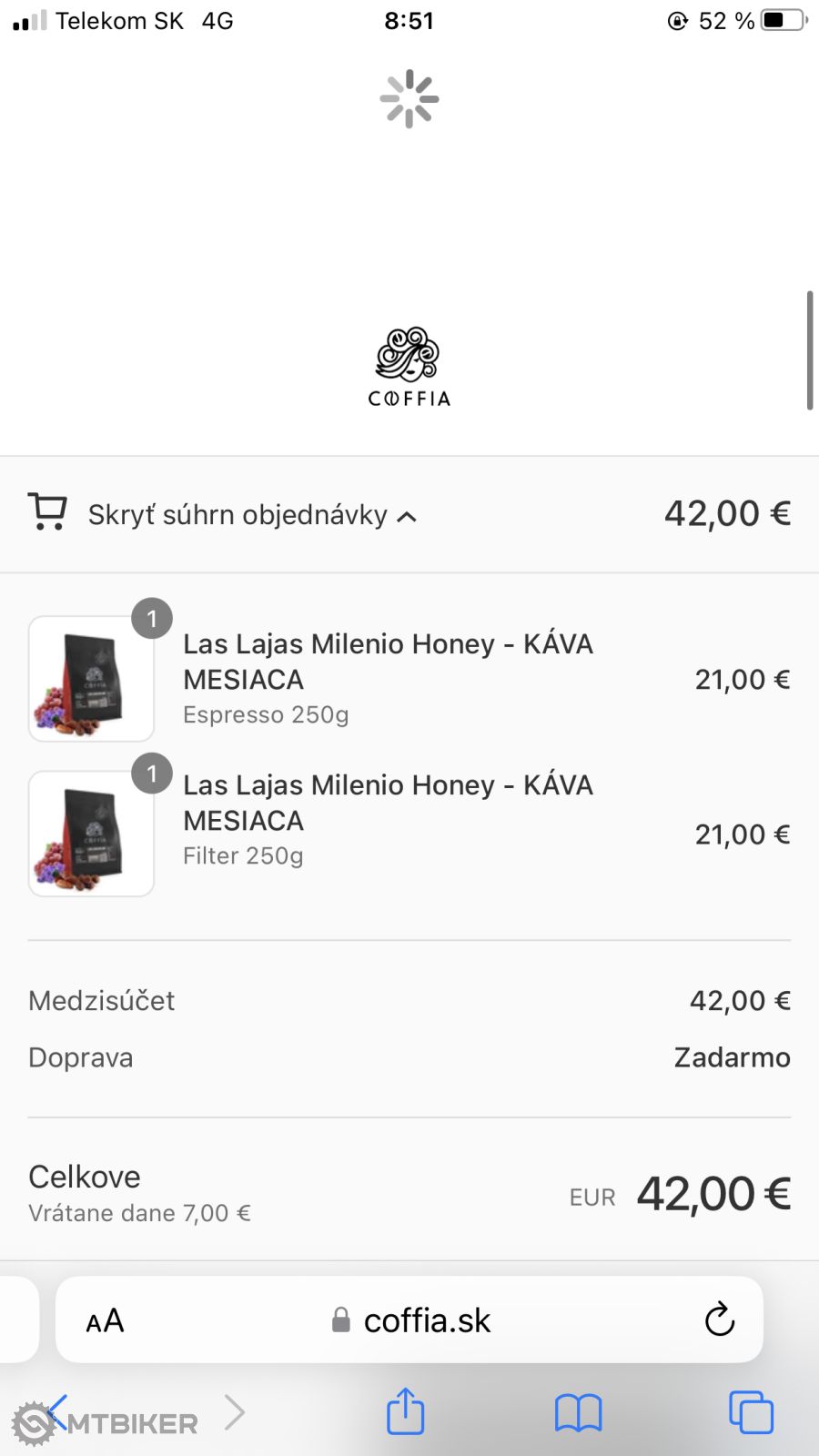The width and height of the screenshot is (819, 1456).
Task: Open Safari bookmarks
Action: tap(578, 1413)
